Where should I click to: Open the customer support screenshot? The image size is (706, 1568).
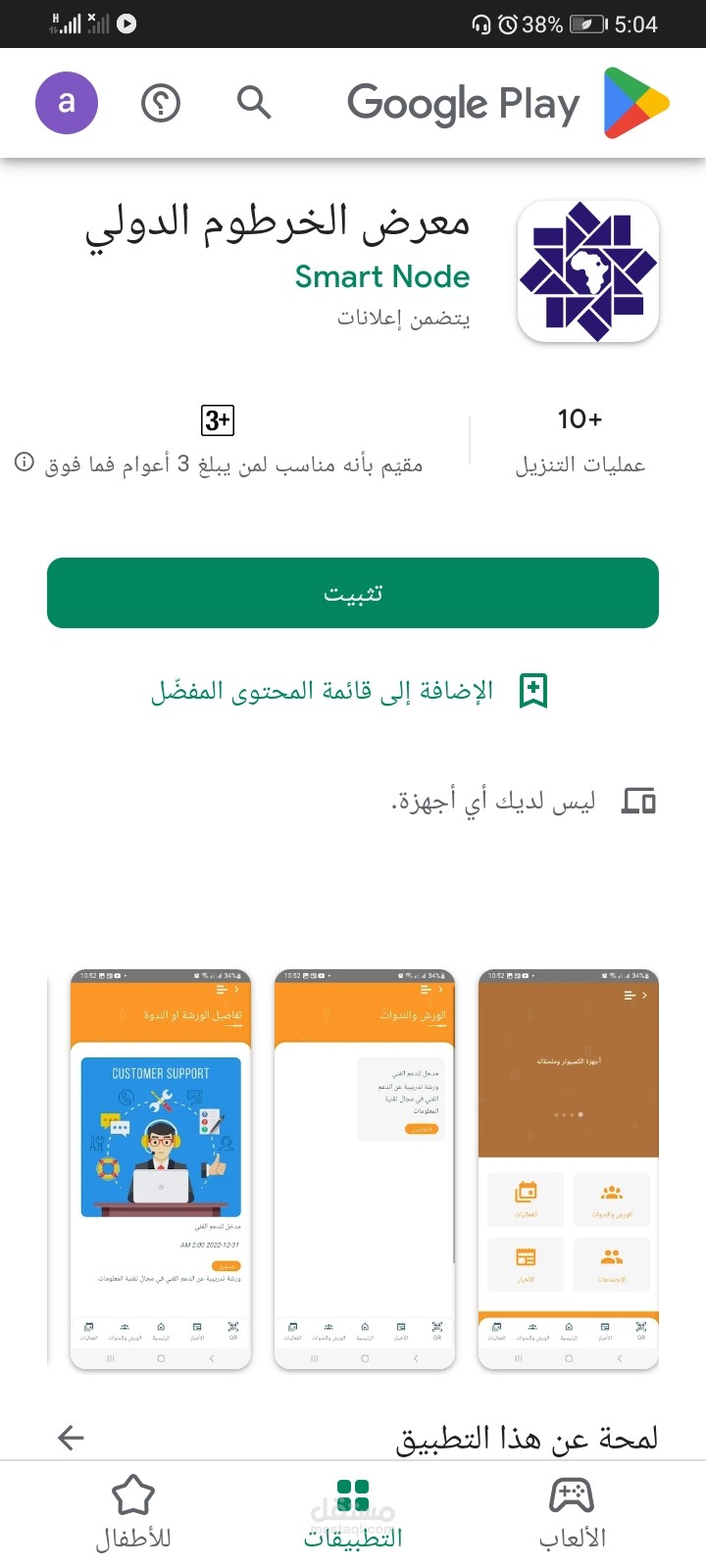pyautogui.click(x=161, y=1169)
